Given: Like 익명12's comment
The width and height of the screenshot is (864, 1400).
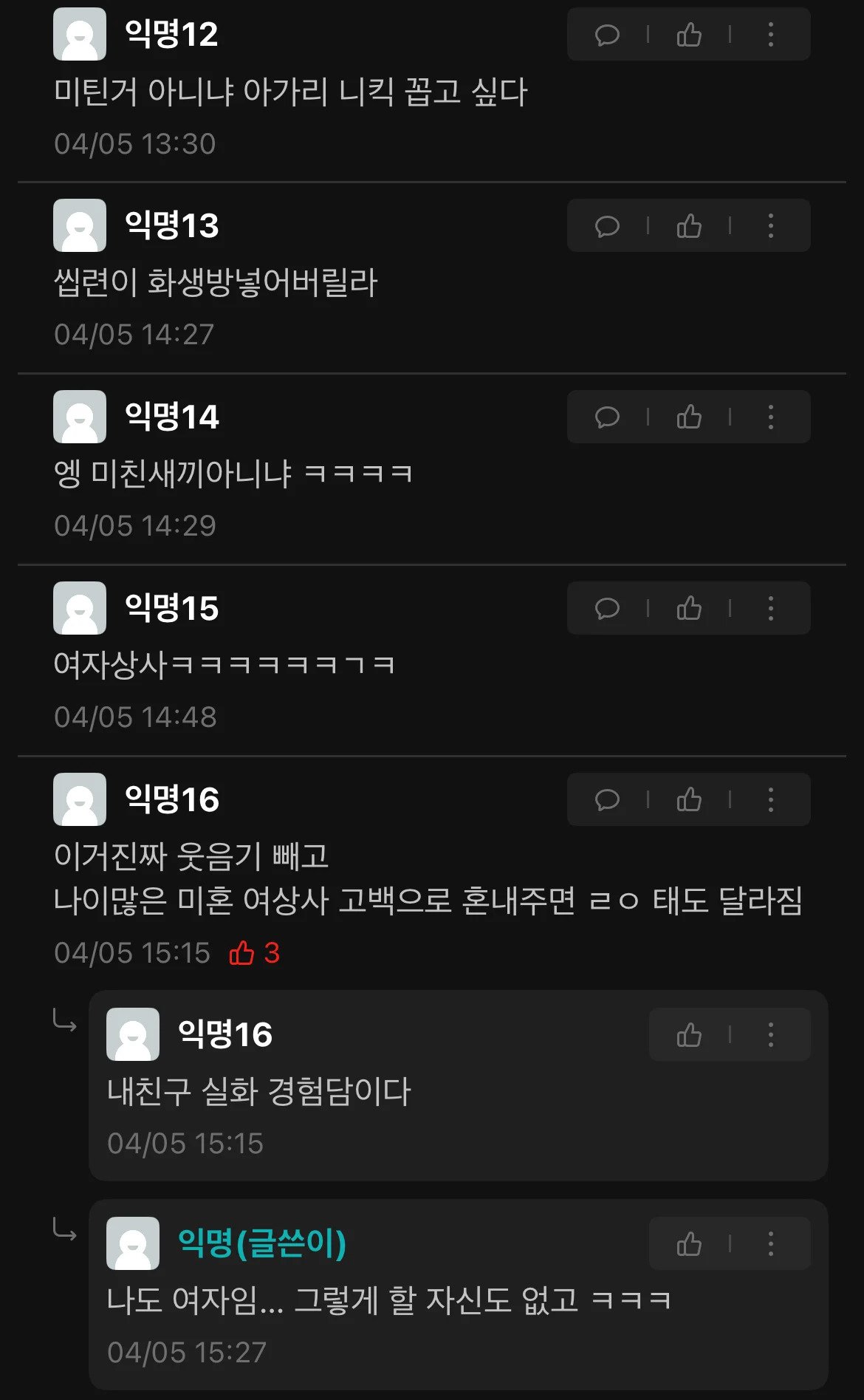Looking at the screenshot, I should tap(689, 35).
